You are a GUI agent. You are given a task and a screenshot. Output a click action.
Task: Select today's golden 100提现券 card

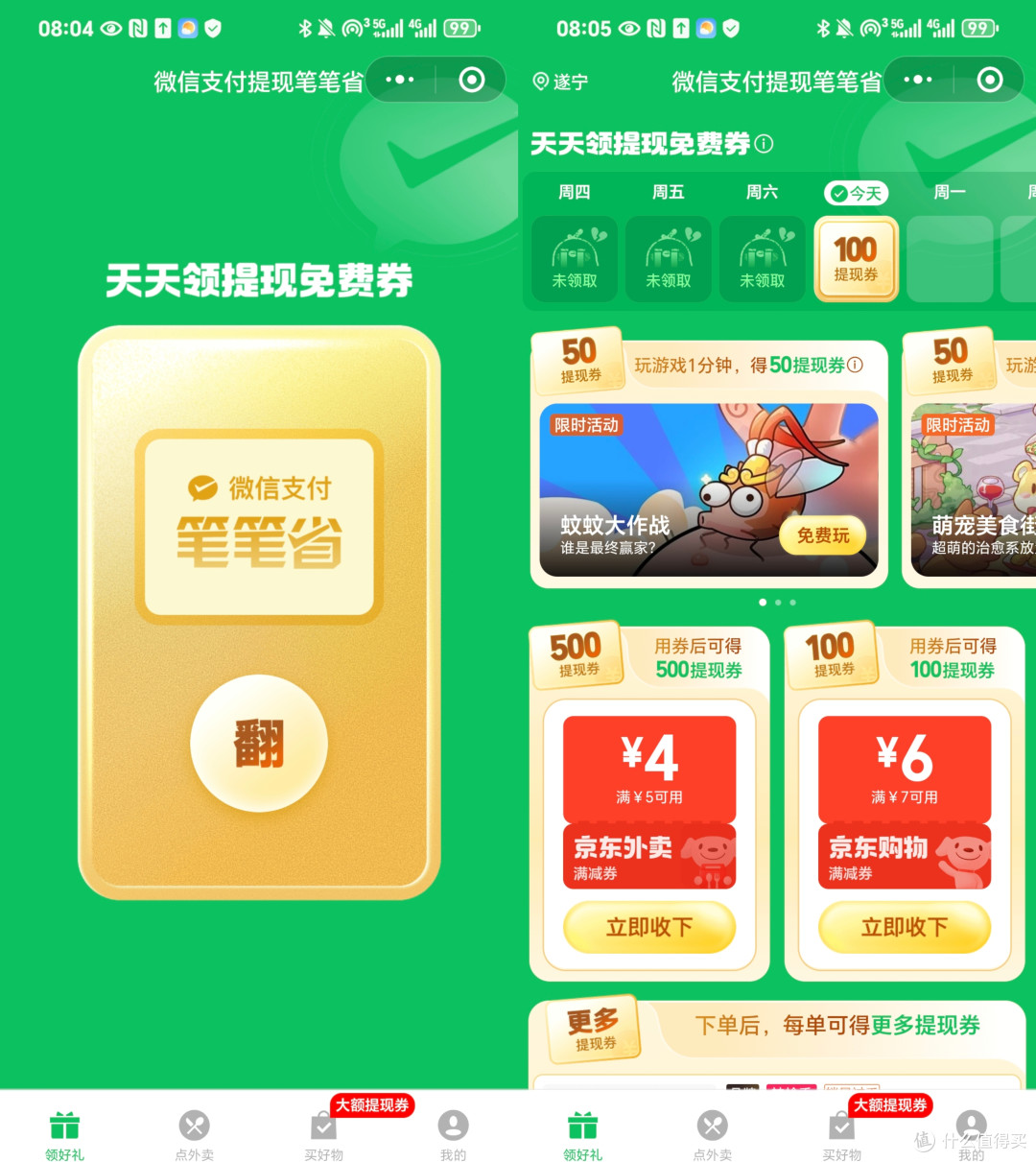click(x=855, y=259)
